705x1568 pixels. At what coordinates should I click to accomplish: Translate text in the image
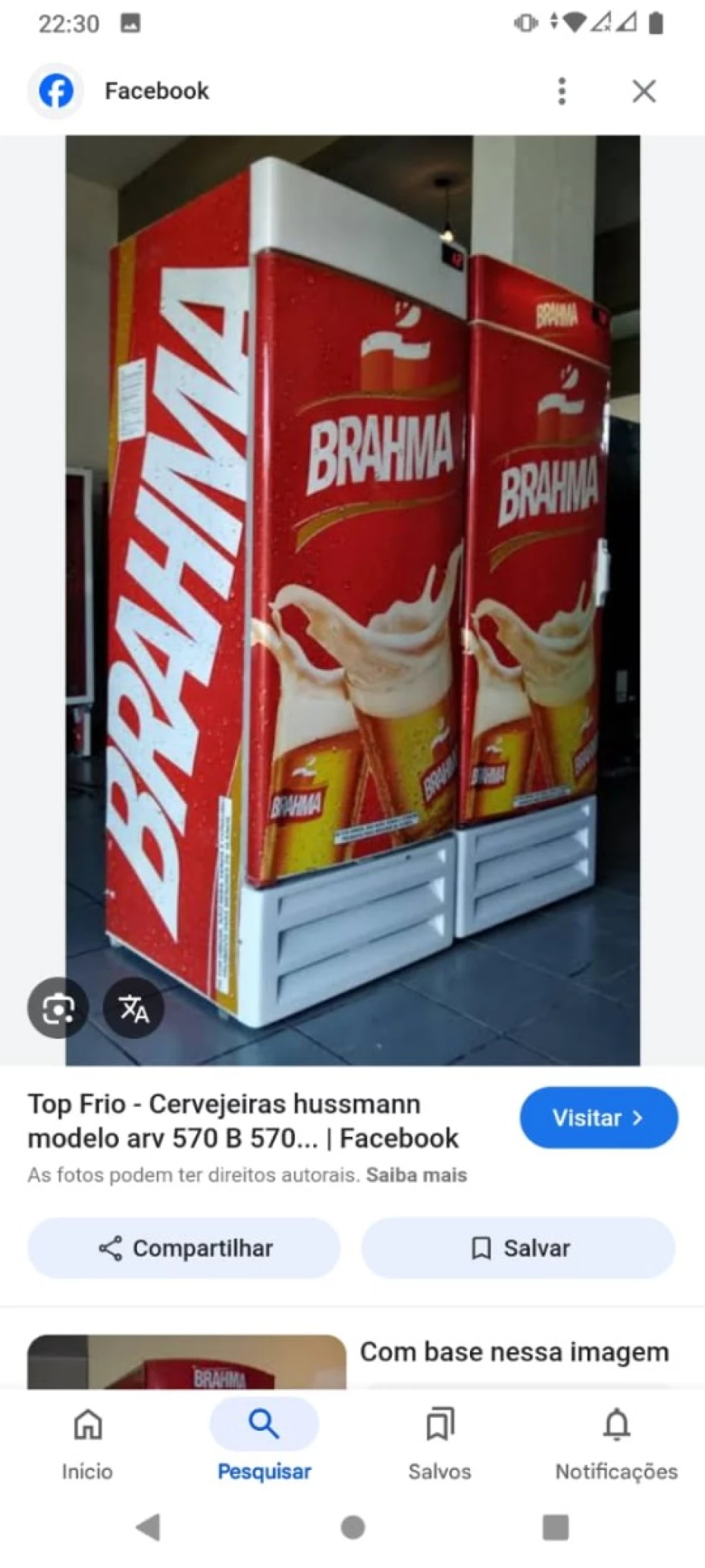coord(133,1008)
